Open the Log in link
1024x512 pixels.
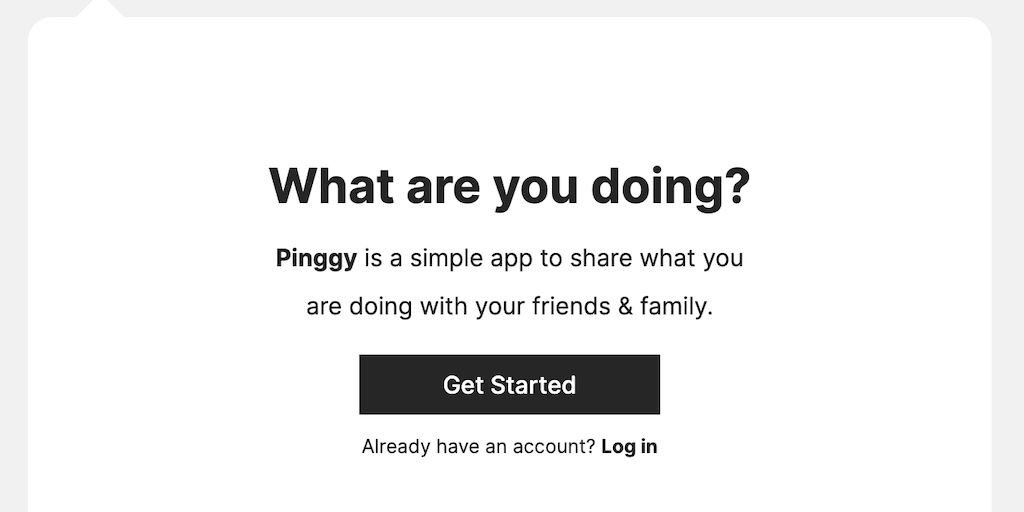coord(629,446)
